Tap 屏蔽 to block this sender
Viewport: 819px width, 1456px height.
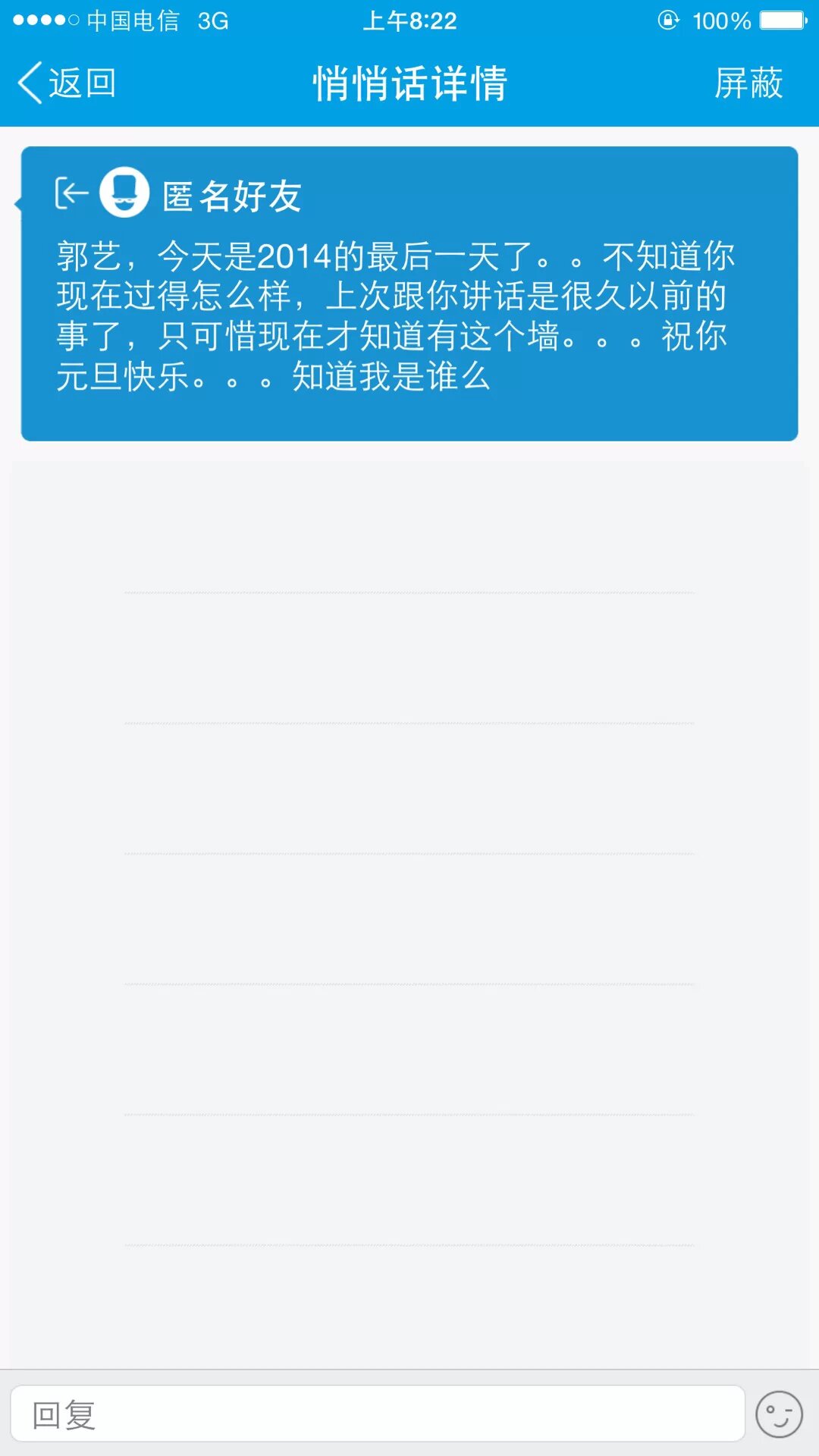pos(748,83)
